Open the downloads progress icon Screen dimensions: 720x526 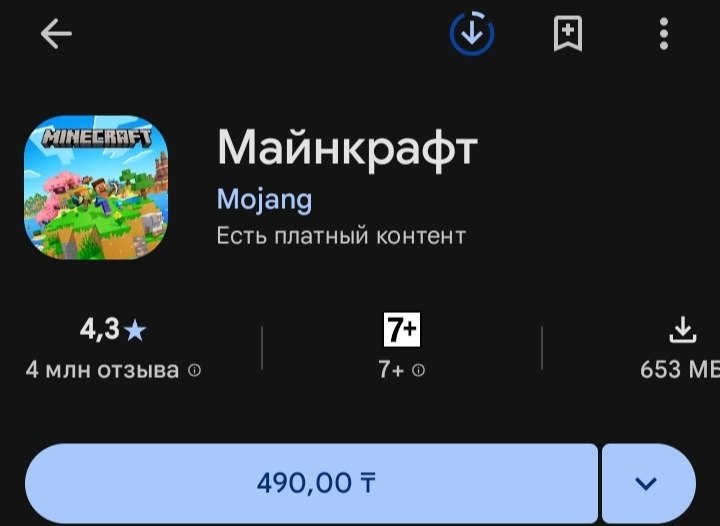click(x=472, y=34)
